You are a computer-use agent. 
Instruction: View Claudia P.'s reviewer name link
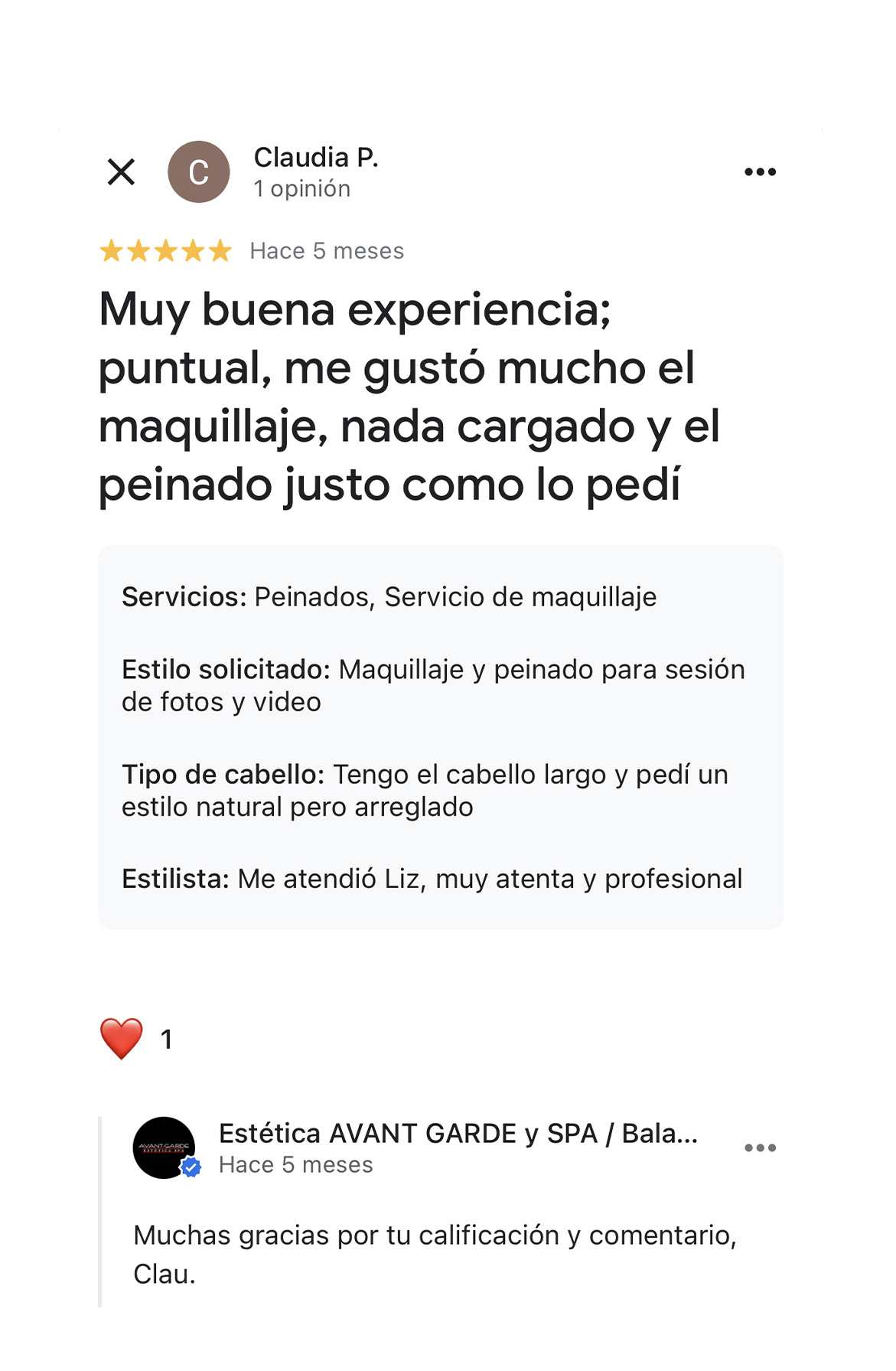coord(316,158)
